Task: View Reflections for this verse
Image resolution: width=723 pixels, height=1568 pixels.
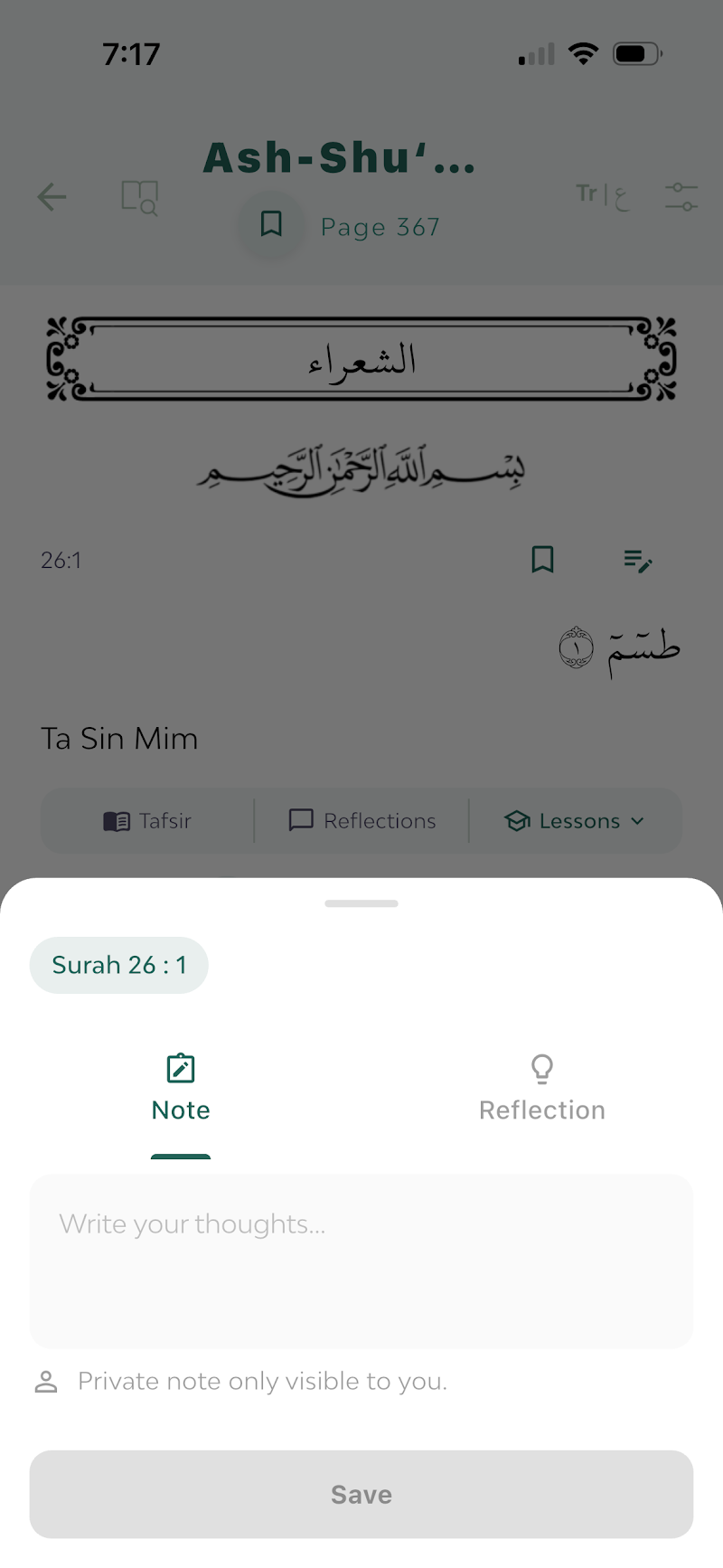Action: (361, 821)
